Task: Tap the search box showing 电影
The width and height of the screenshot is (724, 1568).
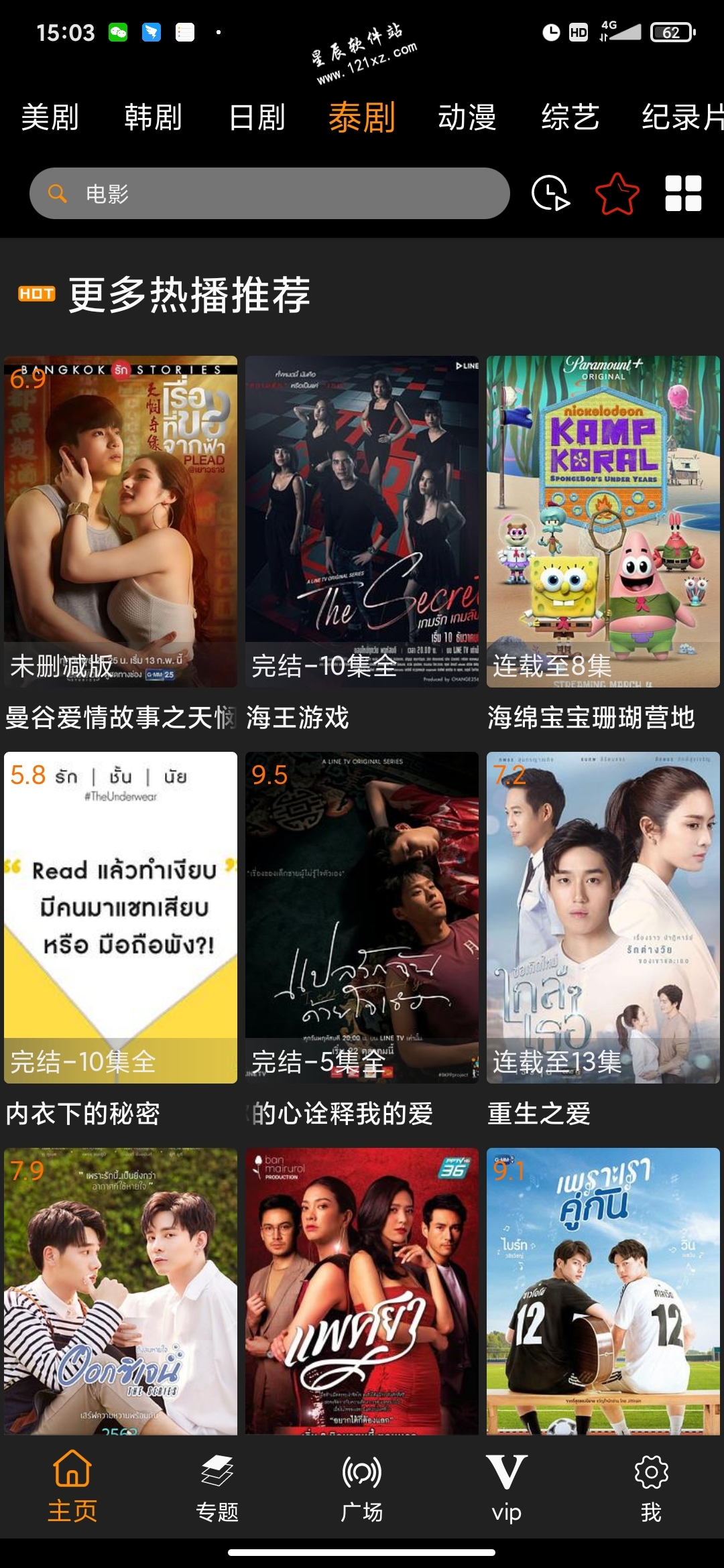Action: [x=269, y=194]
